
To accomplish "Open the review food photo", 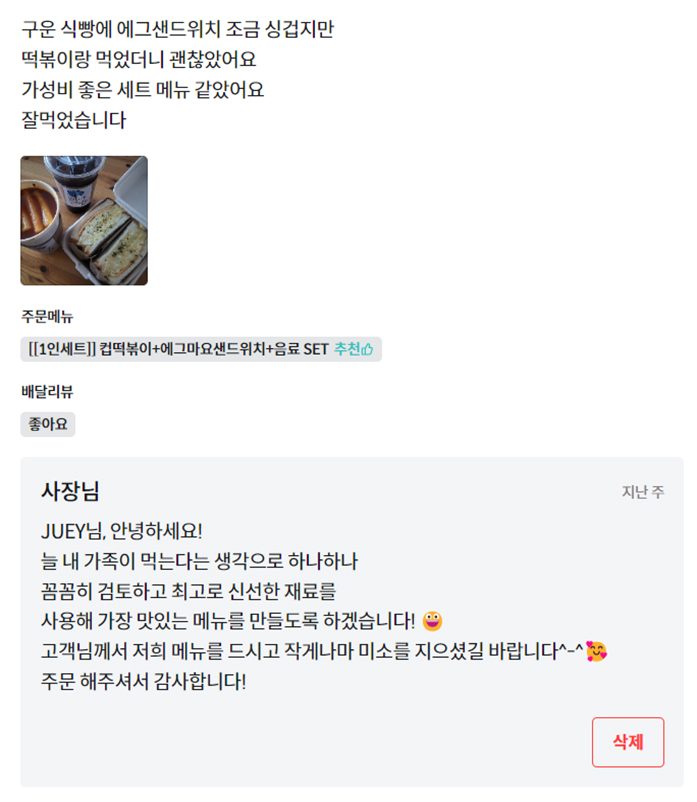I will pos(84,221).
